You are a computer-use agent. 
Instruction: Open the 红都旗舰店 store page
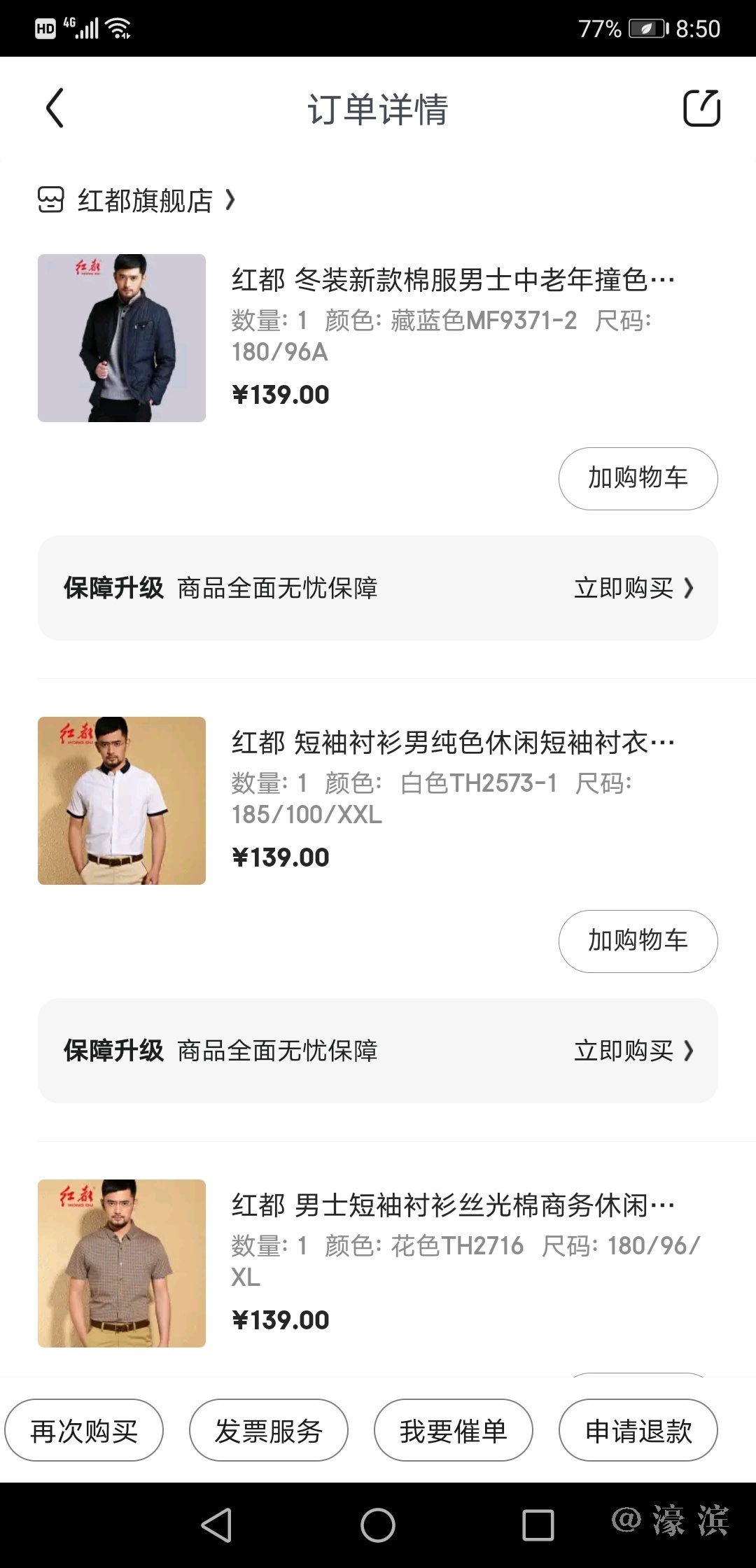pos(145,201)
